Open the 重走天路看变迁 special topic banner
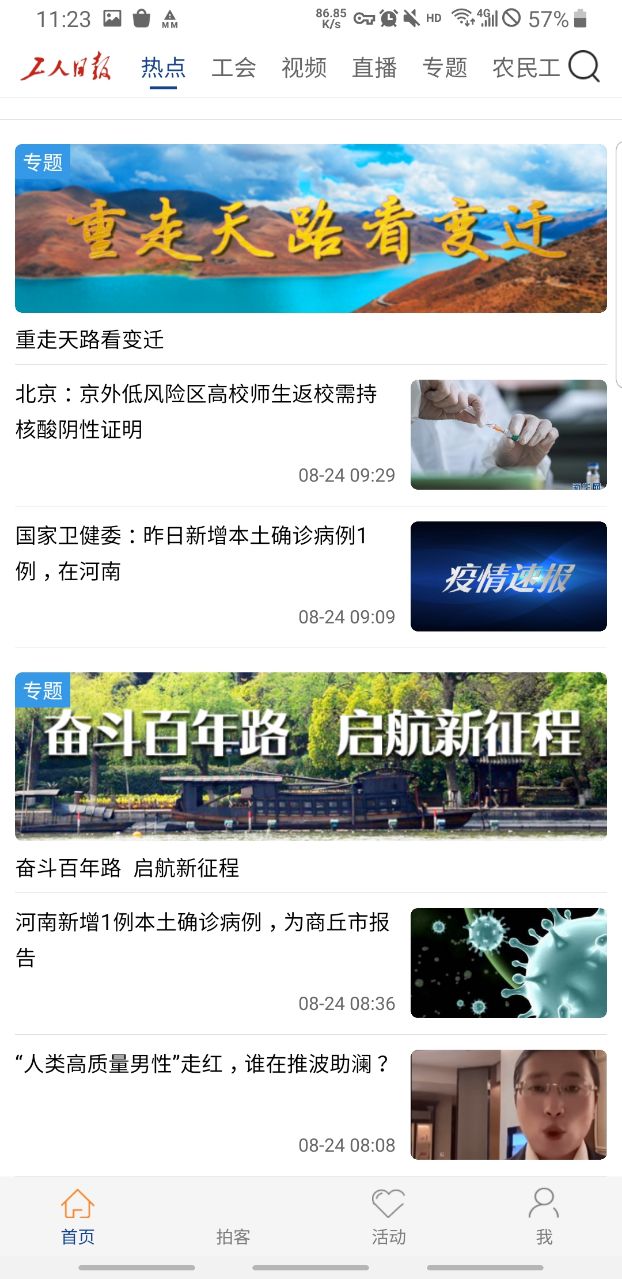 [310, 229]
